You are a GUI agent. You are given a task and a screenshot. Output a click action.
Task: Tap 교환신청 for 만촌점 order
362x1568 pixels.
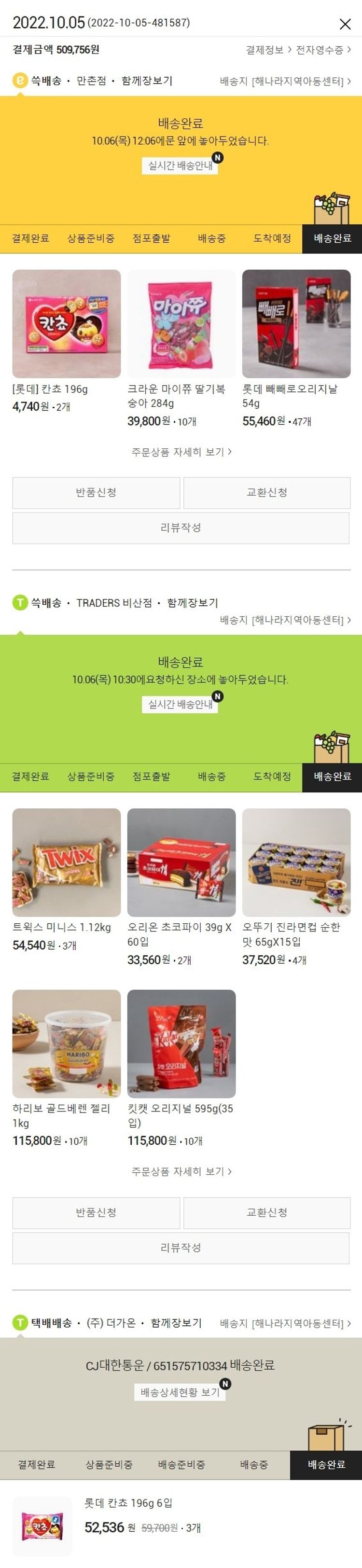(266, 492)
